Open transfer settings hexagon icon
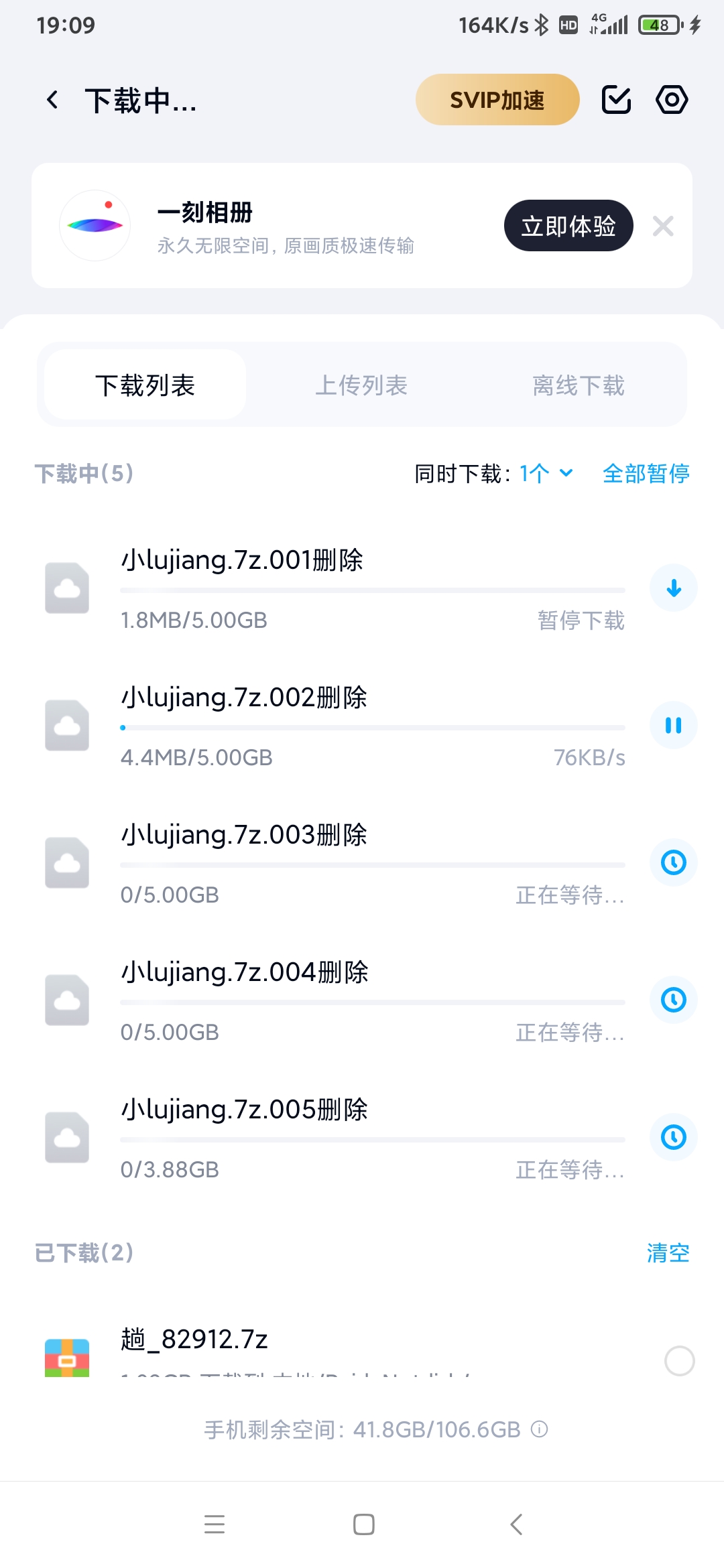Image resolution: width=724 pixels, height=1568 pixels. (x=672, y=100)
